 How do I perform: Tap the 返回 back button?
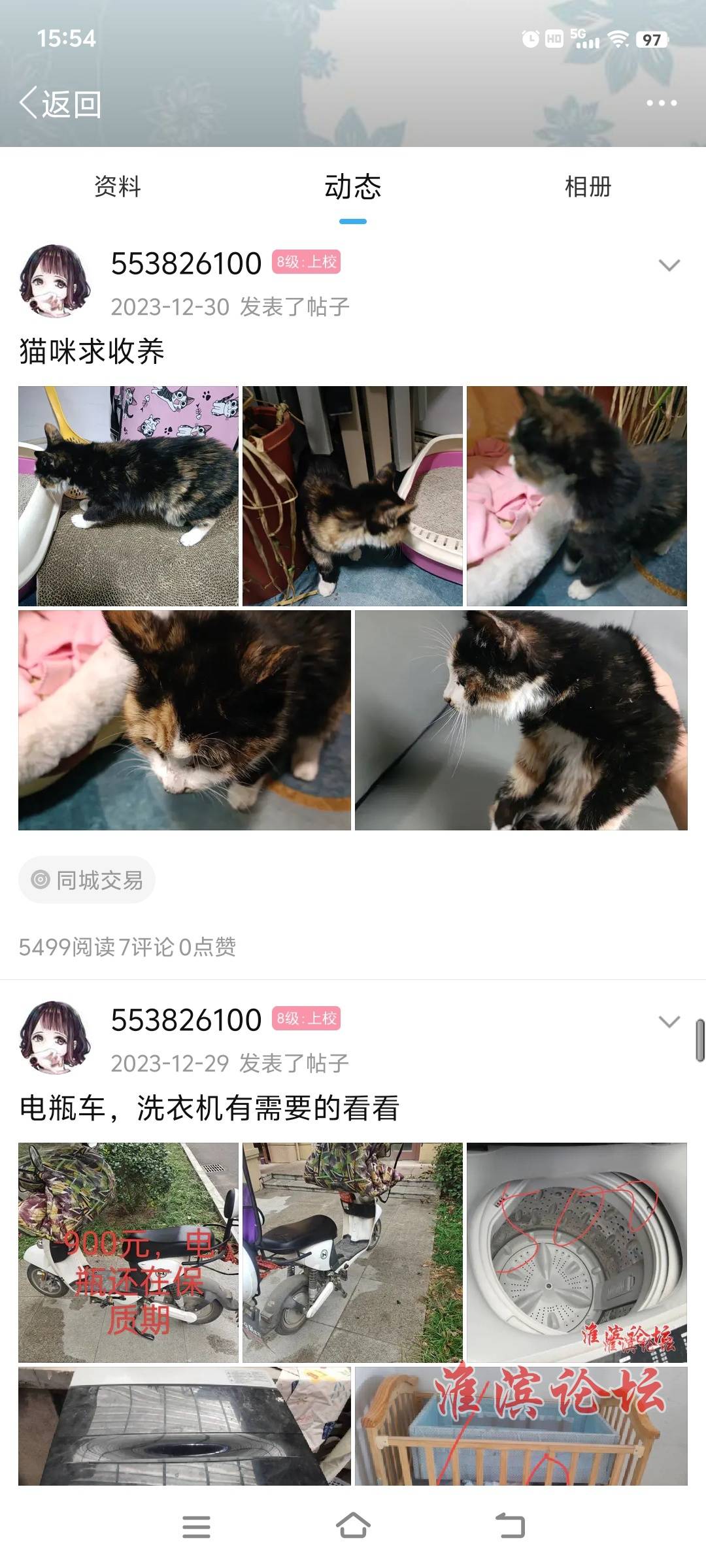click(60, 104)
